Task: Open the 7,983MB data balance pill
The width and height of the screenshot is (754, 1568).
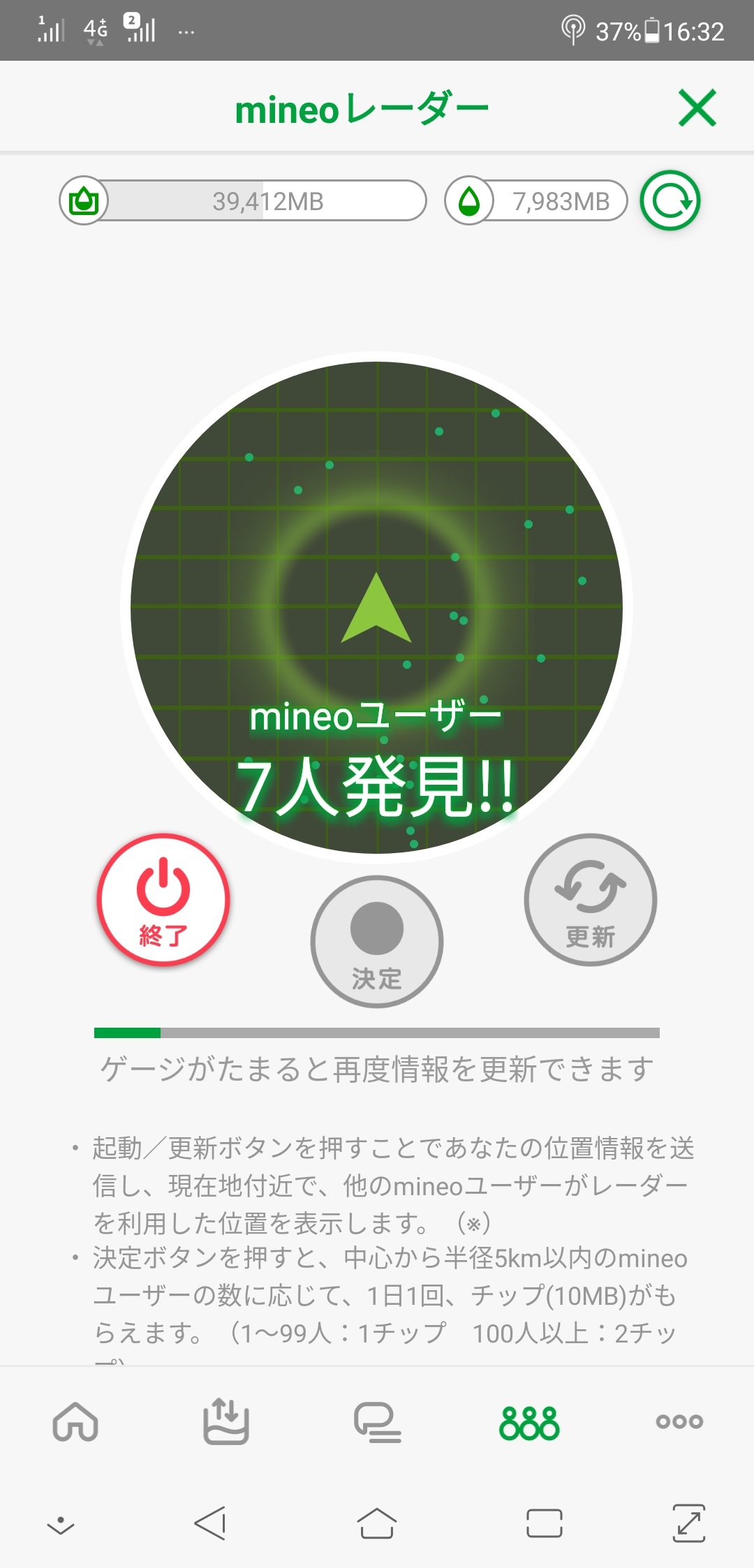Action: [x=536, y=202]
